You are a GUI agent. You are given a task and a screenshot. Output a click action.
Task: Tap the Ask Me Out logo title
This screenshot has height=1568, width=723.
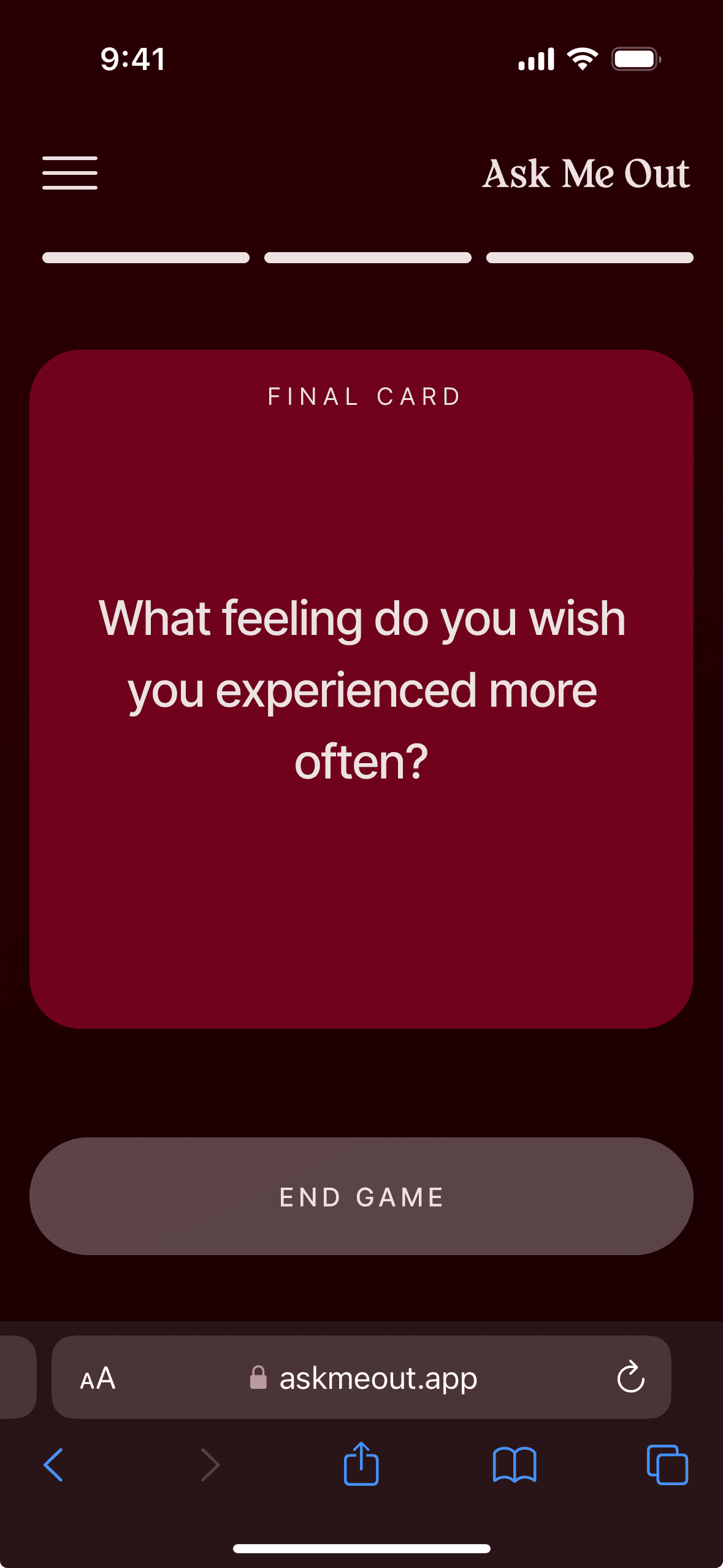pos(586,174)
